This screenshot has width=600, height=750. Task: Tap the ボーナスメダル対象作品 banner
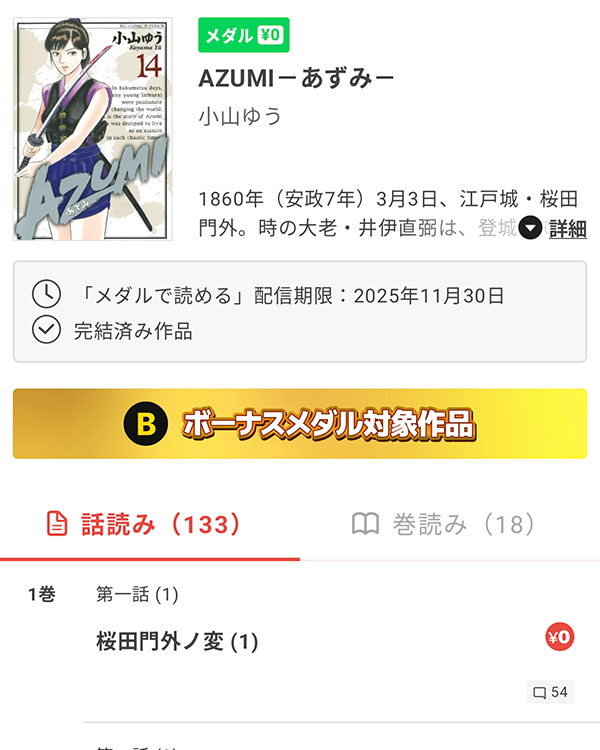point(299,424)
